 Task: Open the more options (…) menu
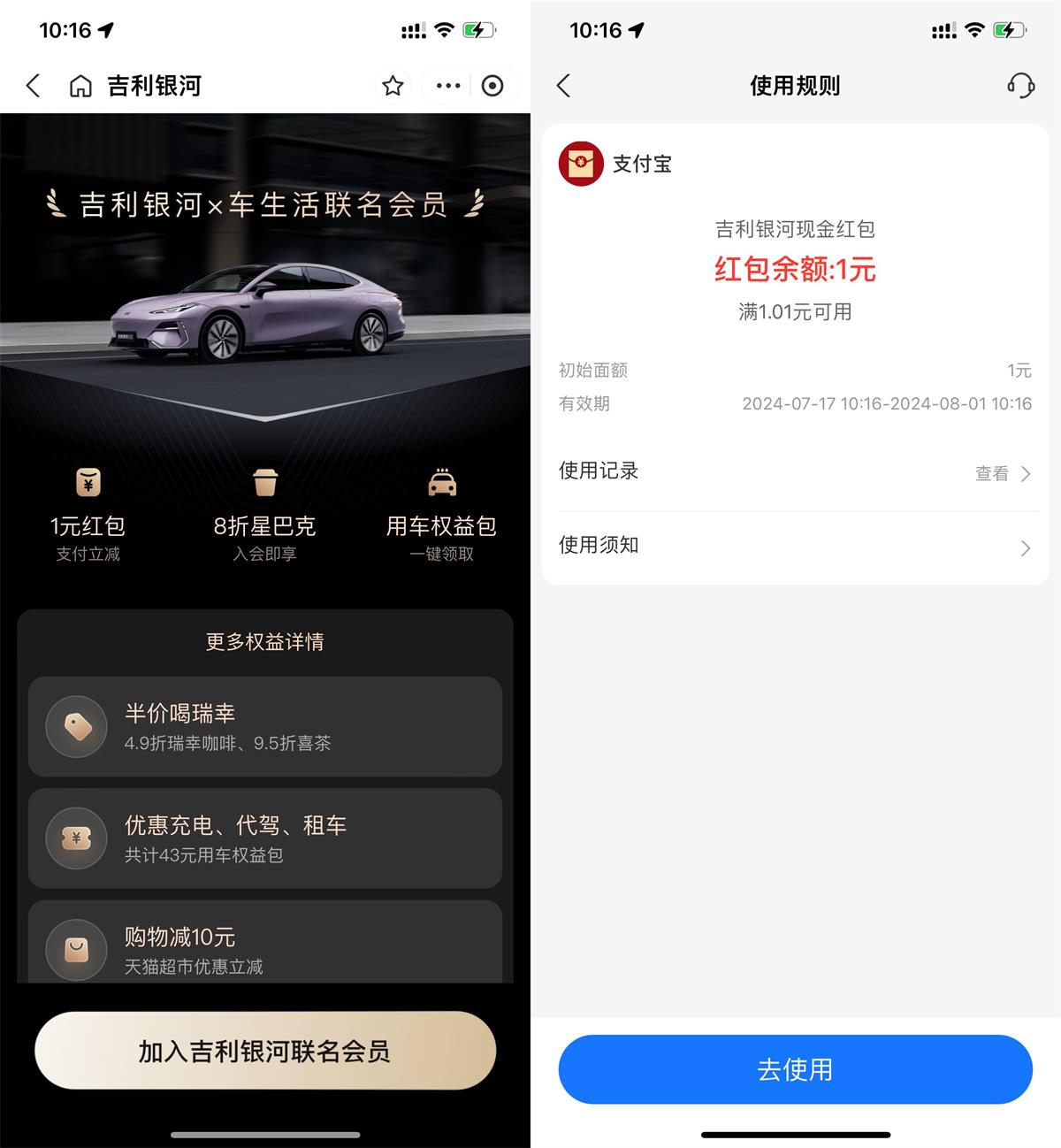click(447, 86)
